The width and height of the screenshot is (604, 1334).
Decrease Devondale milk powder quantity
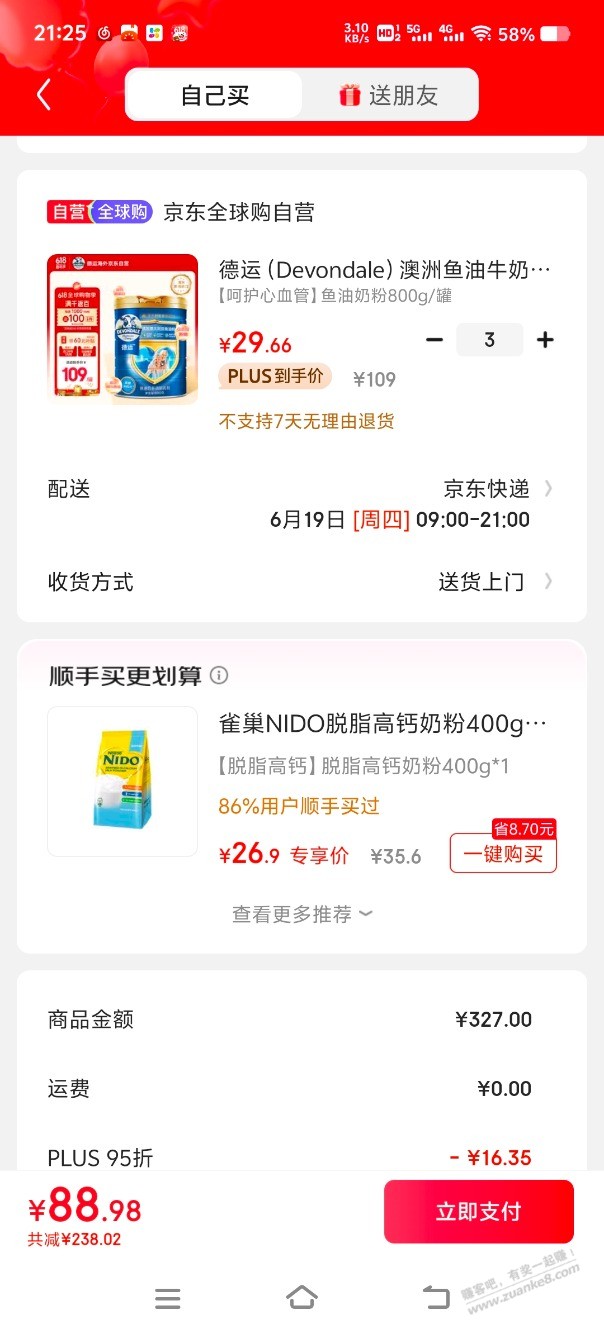[x=434, y=340]
